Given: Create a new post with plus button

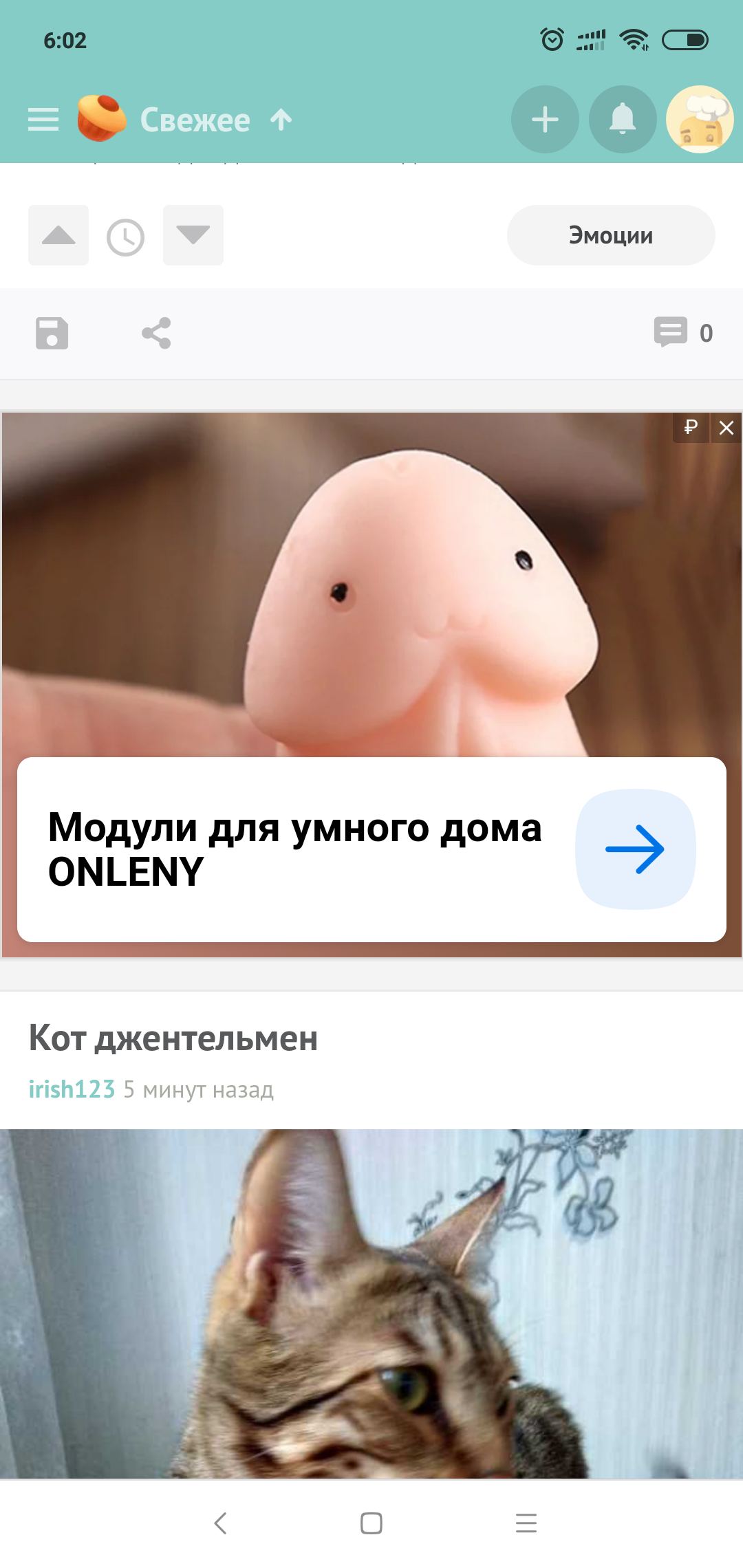Looking at the screenshot, I should point(545,120).
